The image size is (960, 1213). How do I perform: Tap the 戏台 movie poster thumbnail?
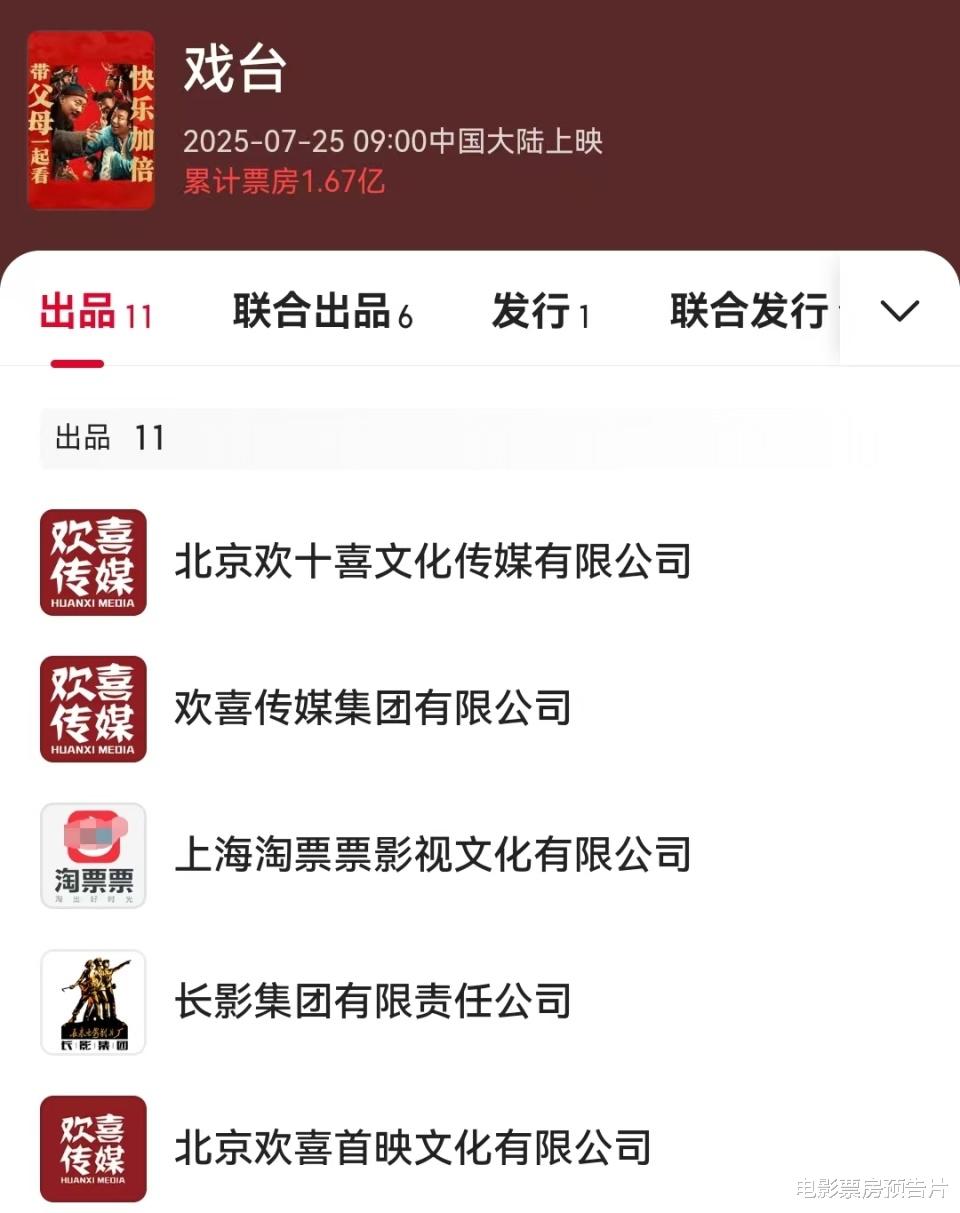coord(91,120)
